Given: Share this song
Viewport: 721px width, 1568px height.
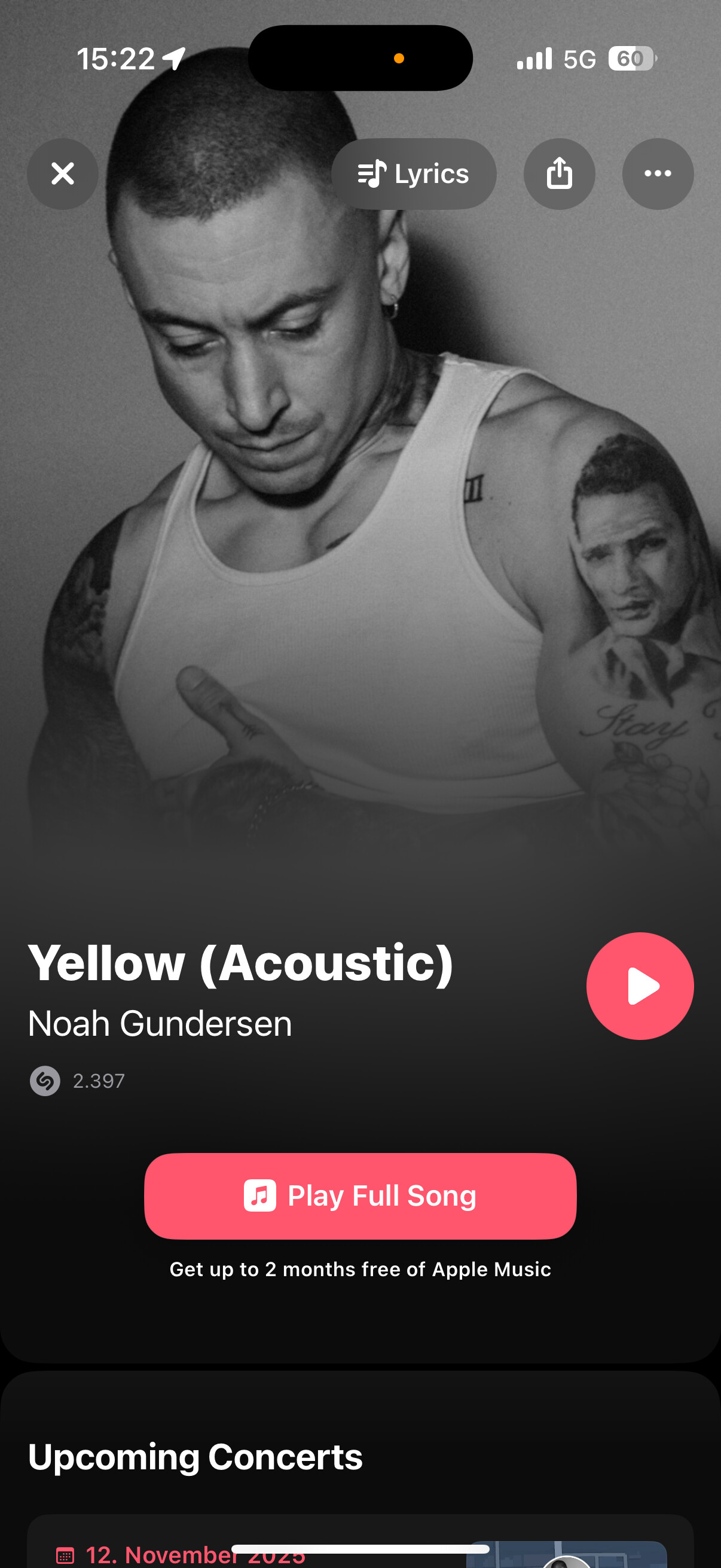Looking at the screenshot, I should pos(559,173).
